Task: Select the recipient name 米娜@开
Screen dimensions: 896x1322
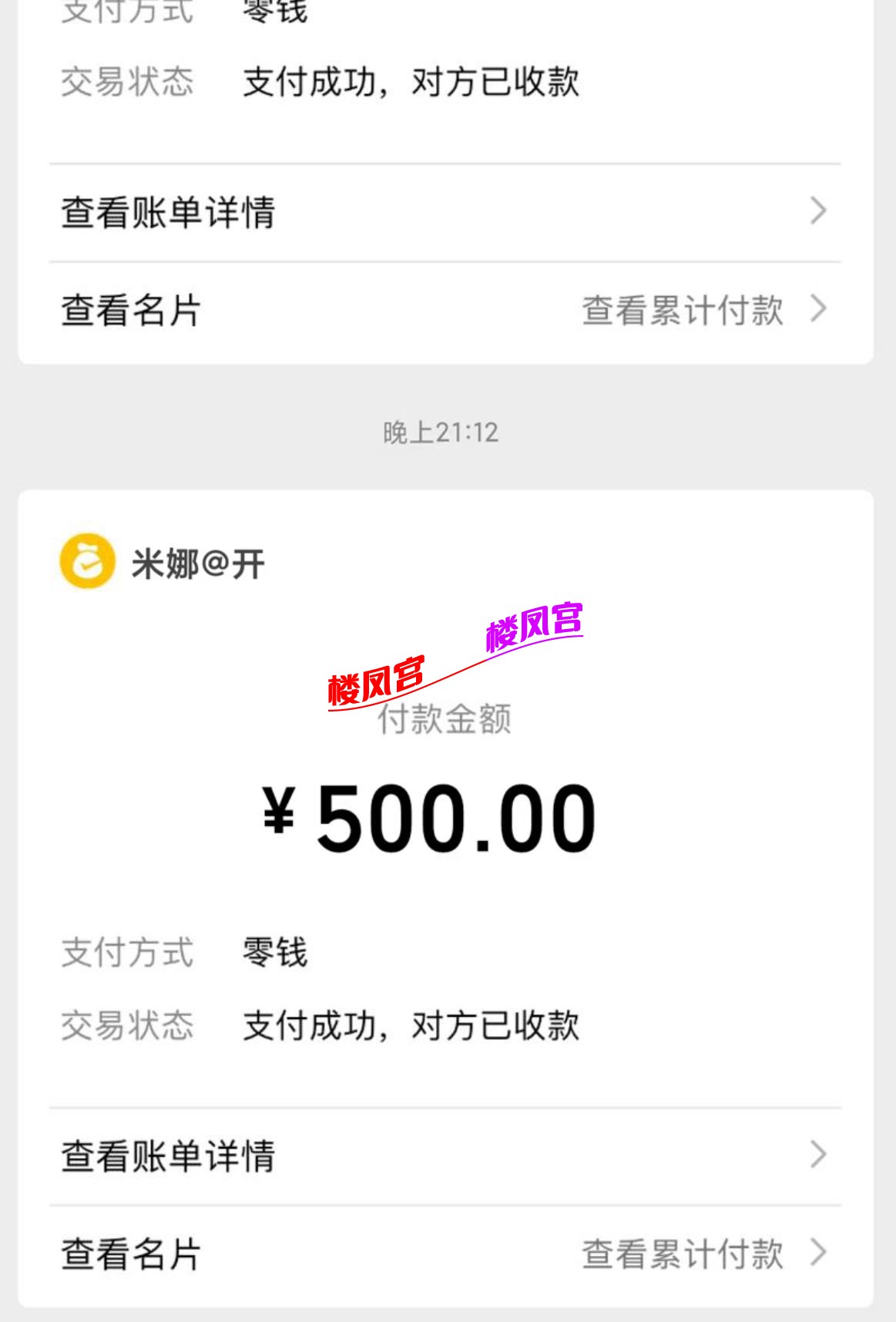Action: pyautogui.click(x=196, y=563)
